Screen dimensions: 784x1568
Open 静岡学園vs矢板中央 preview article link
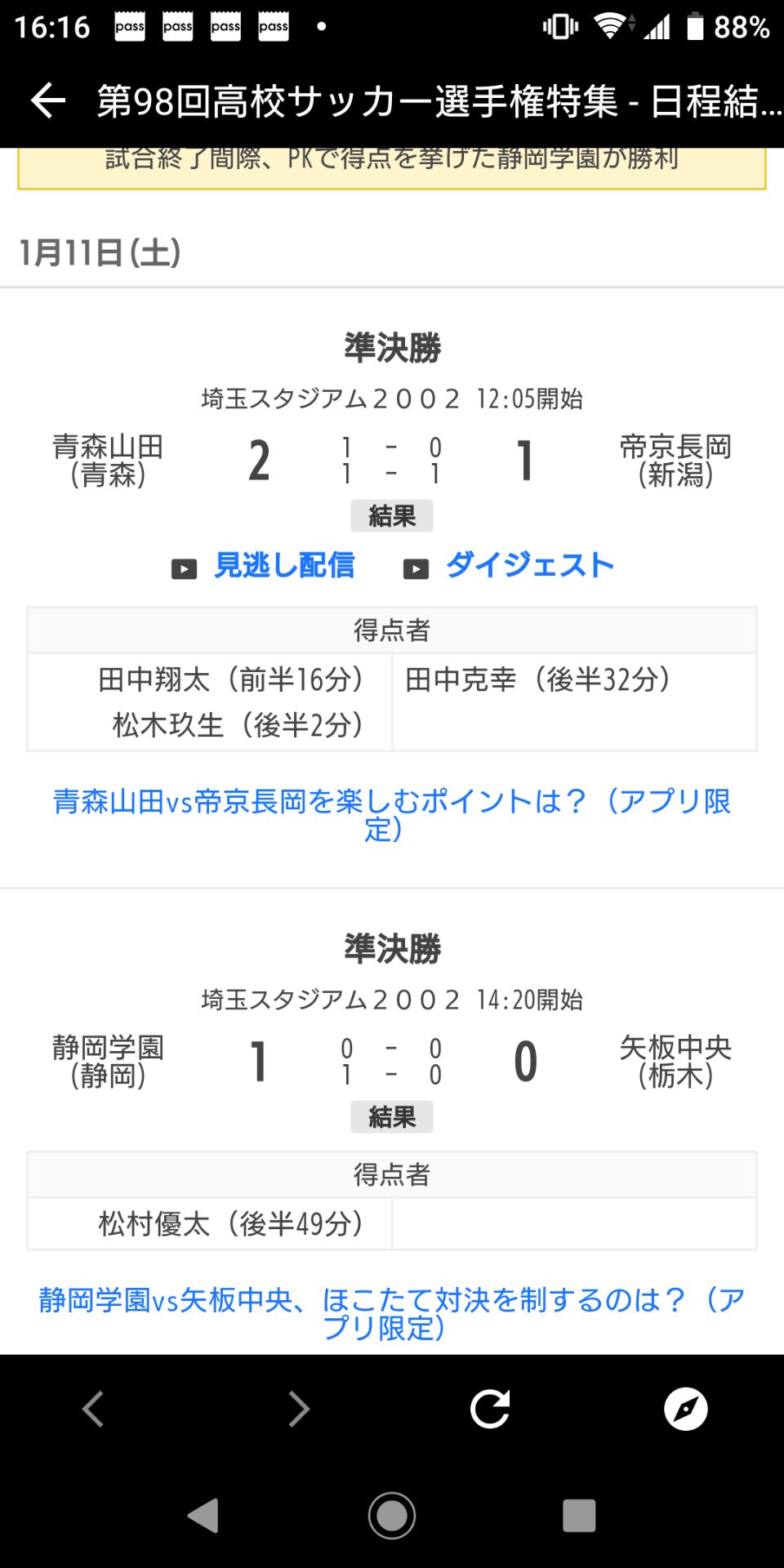[391, 1313]
